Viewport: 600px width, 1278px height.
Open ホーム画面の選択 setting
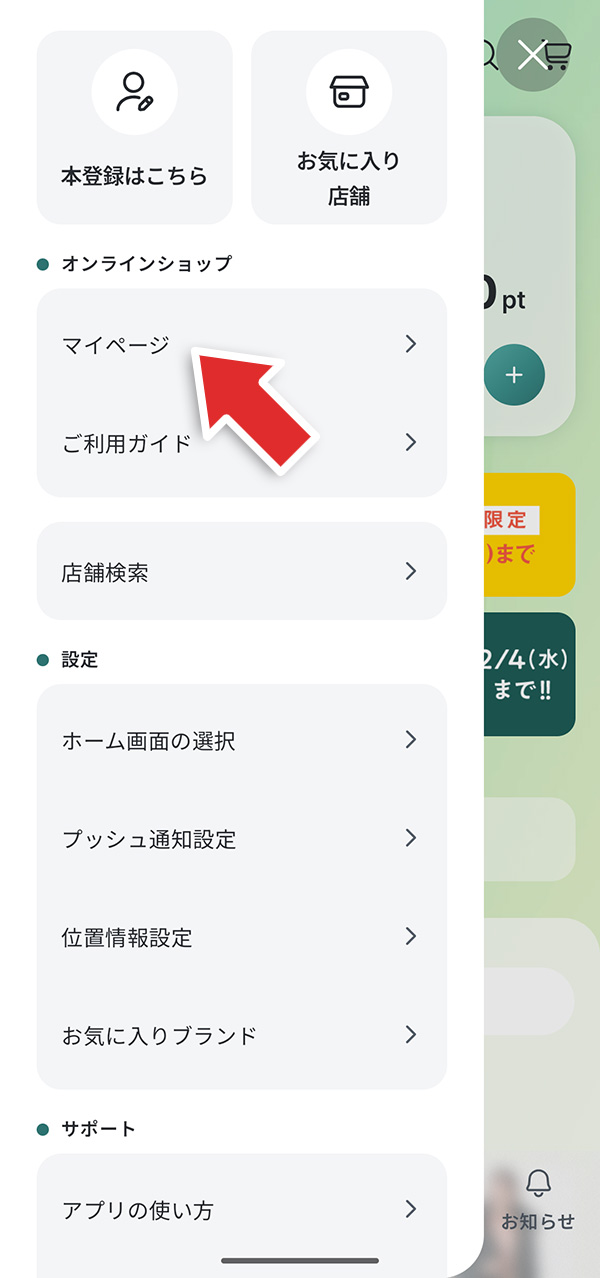coord(241,740)
